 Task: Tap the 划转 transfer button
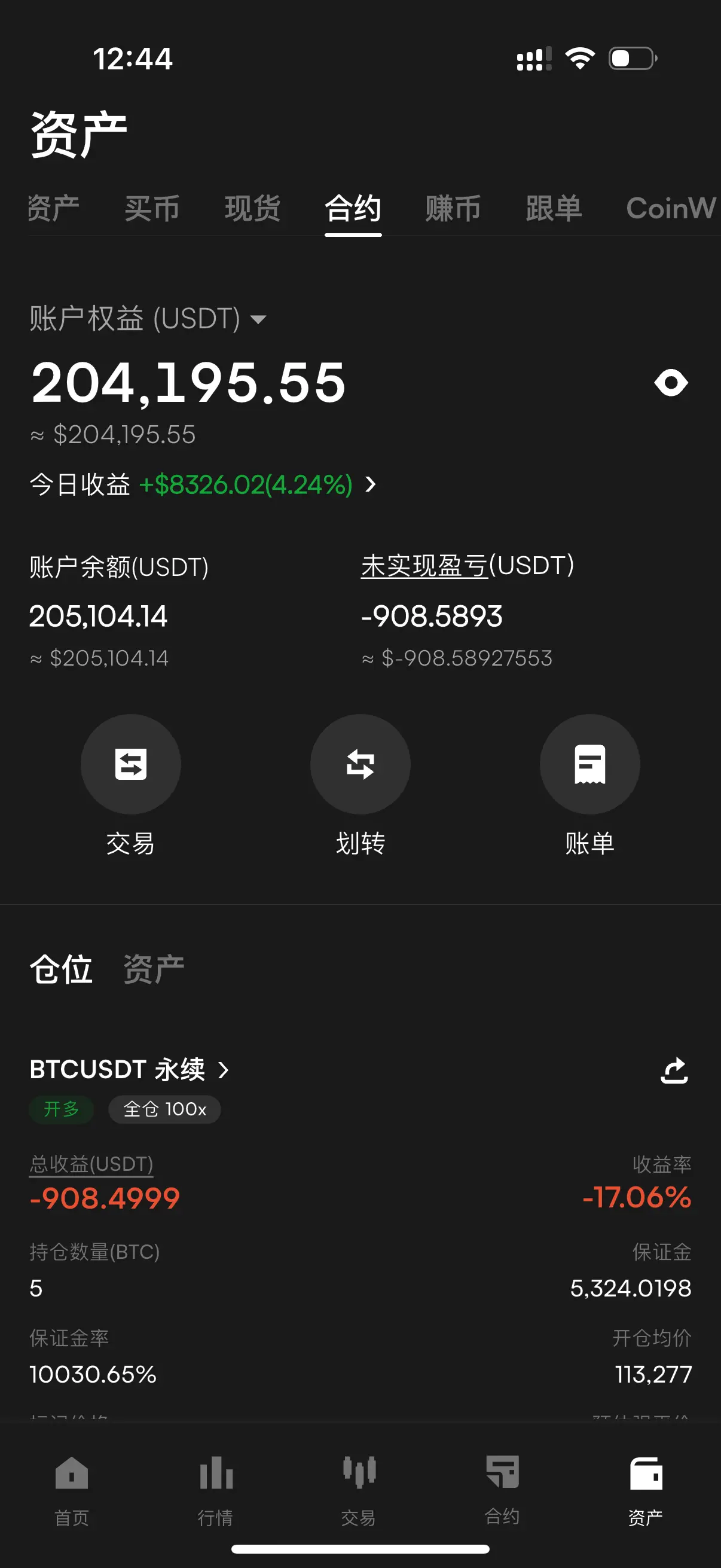(x=360, y=764)
